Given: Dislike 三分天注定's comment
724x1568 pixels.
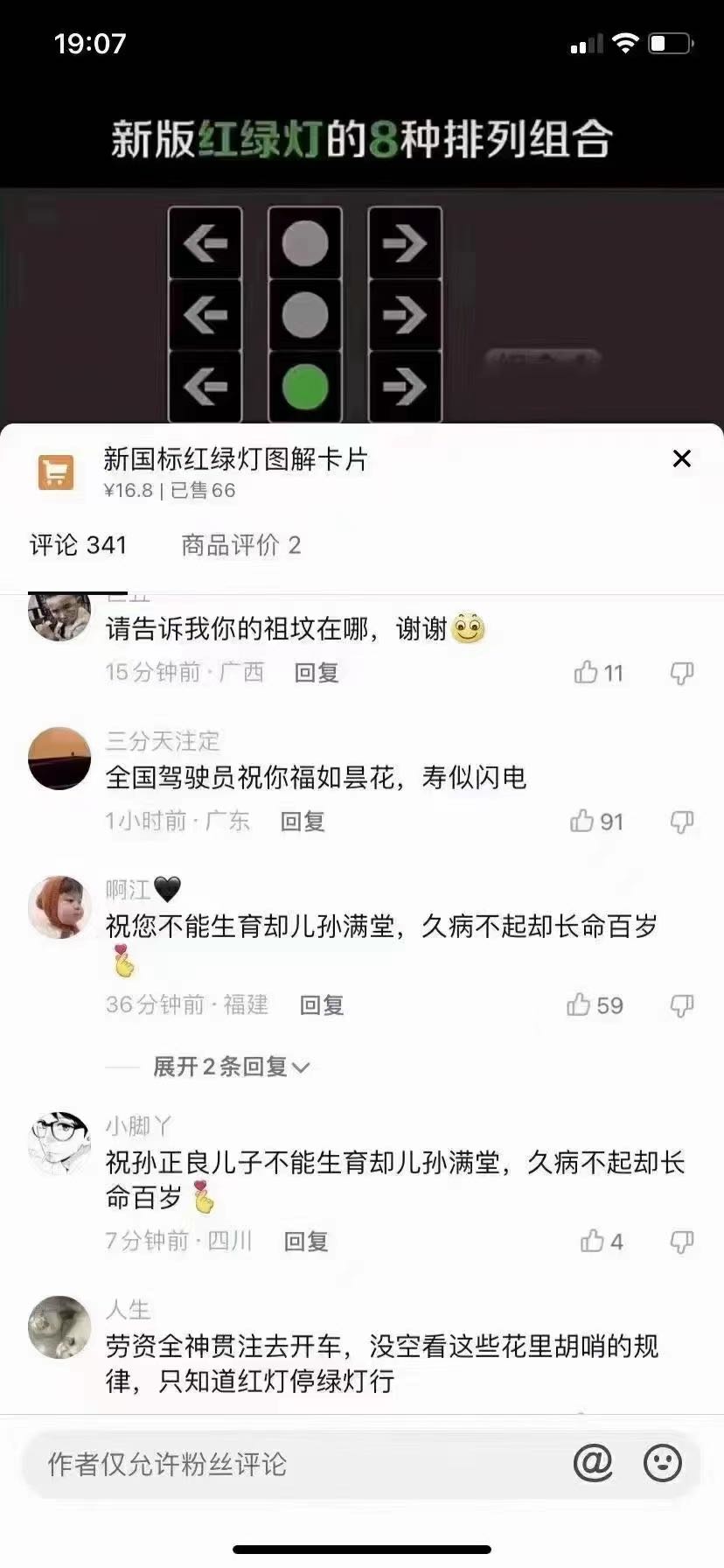Looking at the screenshot, I should [682, 821].
